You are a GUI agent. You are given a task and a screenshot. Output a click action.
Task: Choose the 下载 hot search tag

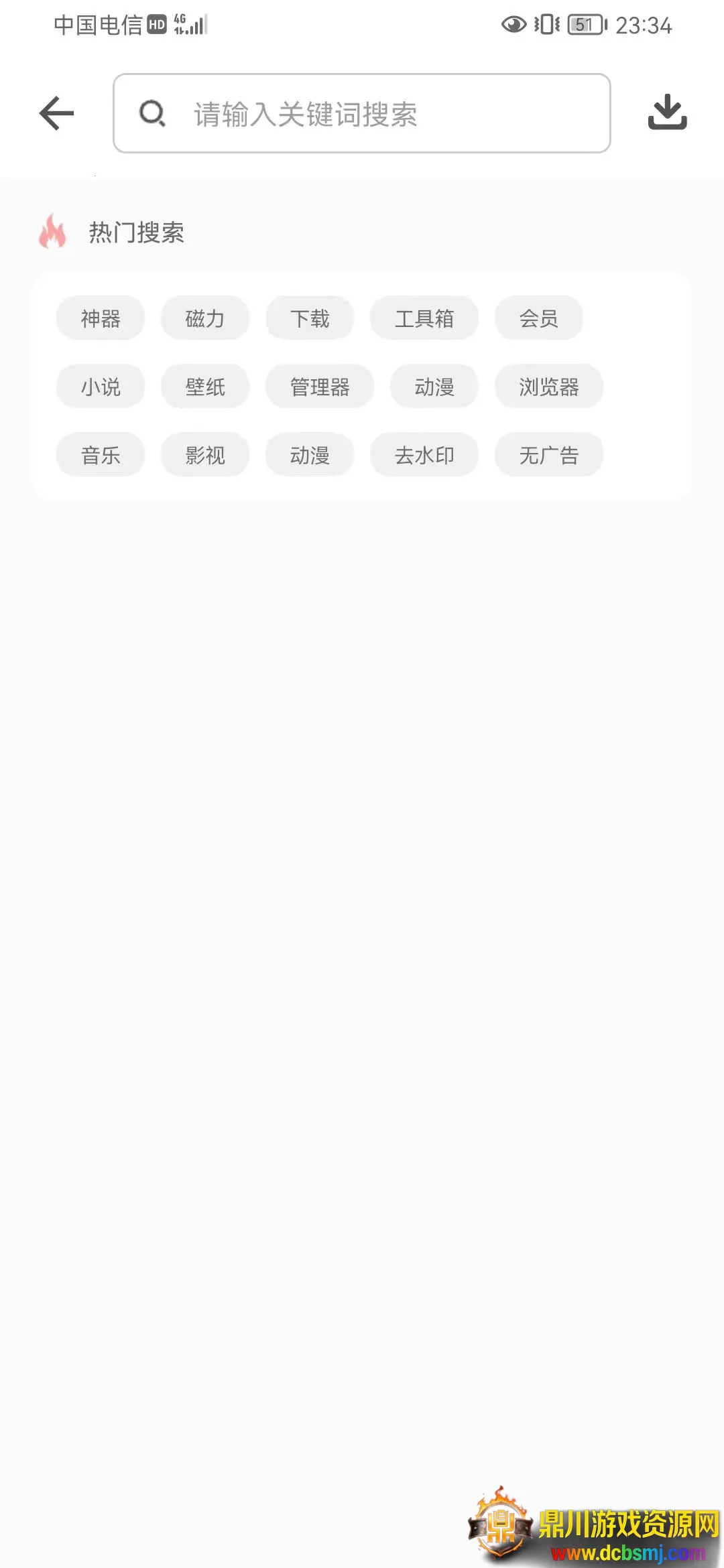[310, 318]
